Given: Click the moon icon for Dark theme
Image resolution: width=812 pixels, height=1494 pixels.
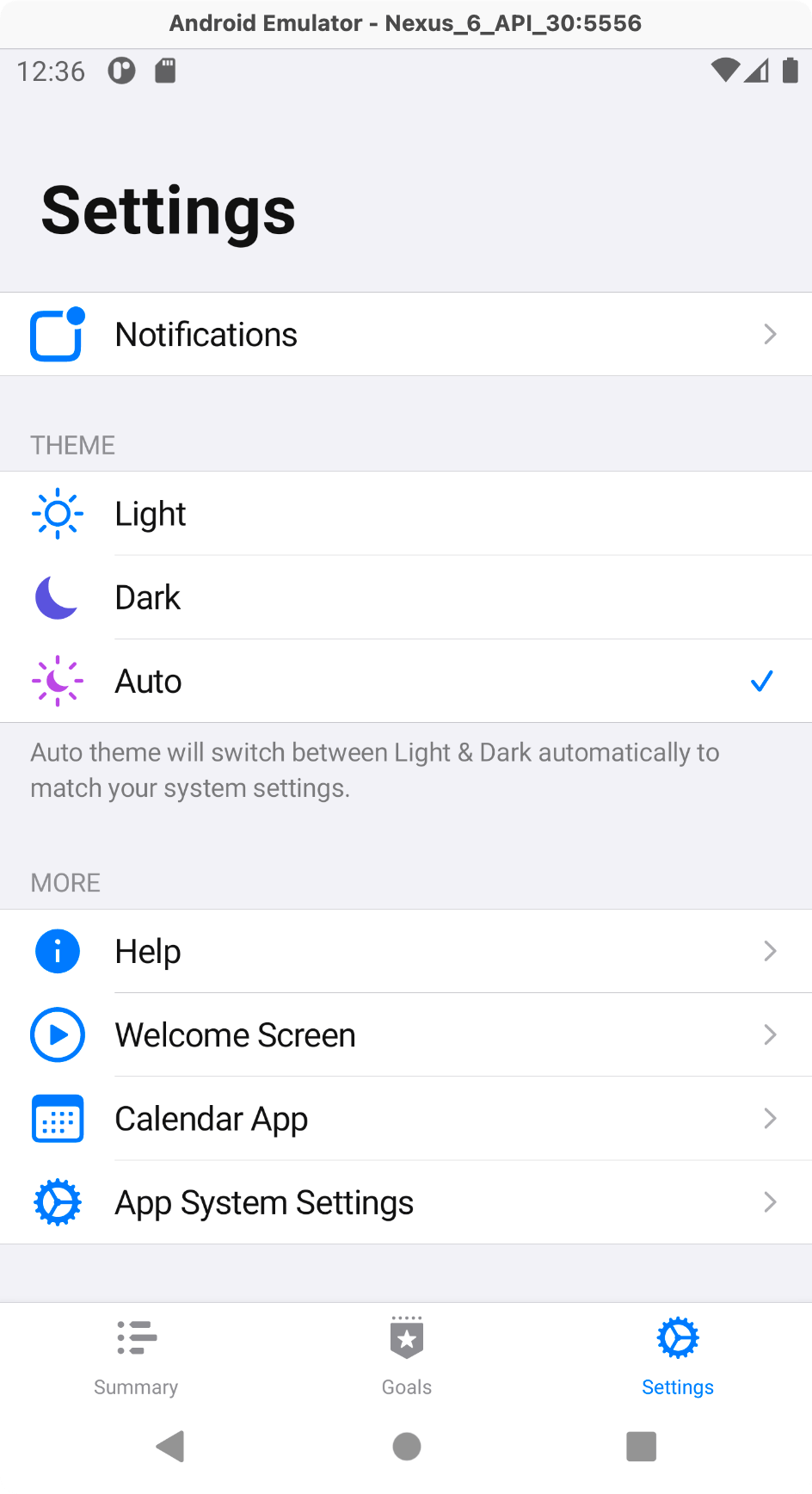Looking at the screenshot, I should click(55, 597).
